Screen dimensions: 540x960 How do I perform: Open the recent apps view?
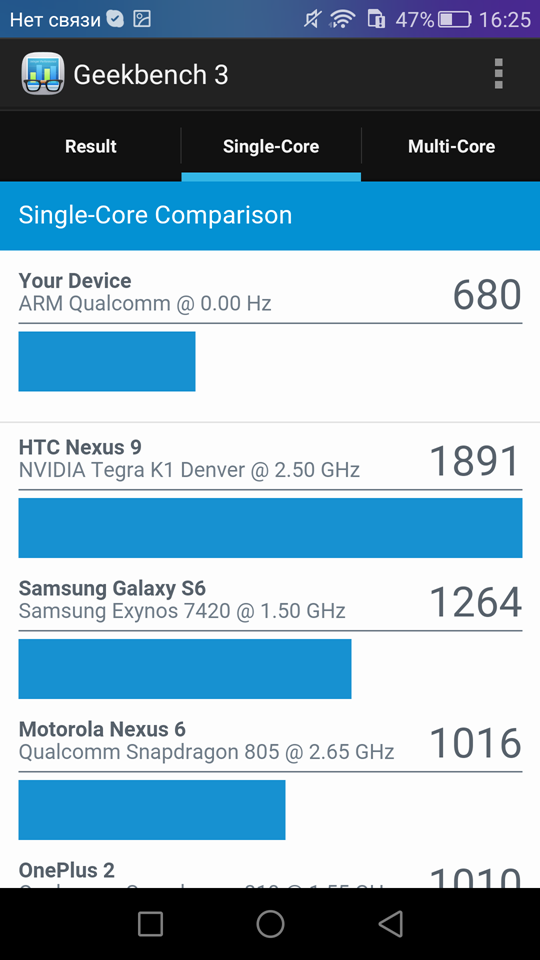150,923
